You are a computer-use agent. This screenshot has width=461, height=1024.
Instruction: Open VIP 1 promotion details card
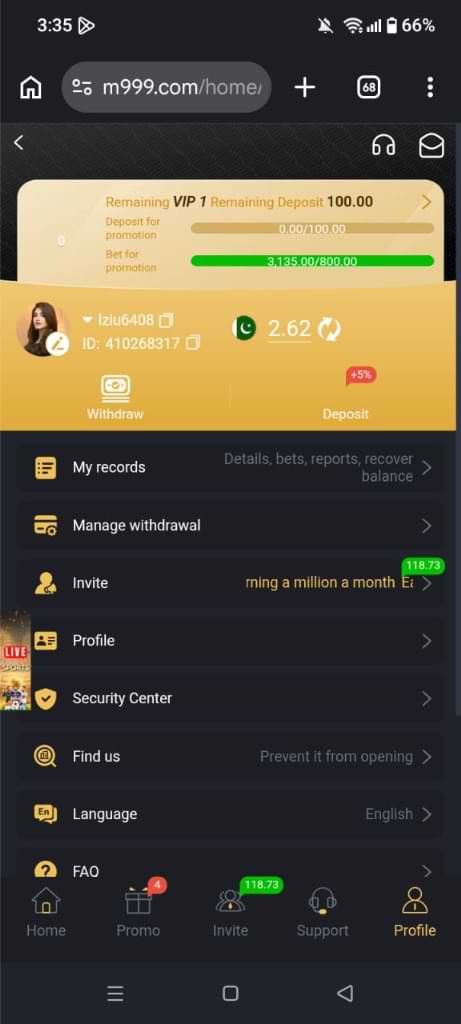click(x=230, y=232)
